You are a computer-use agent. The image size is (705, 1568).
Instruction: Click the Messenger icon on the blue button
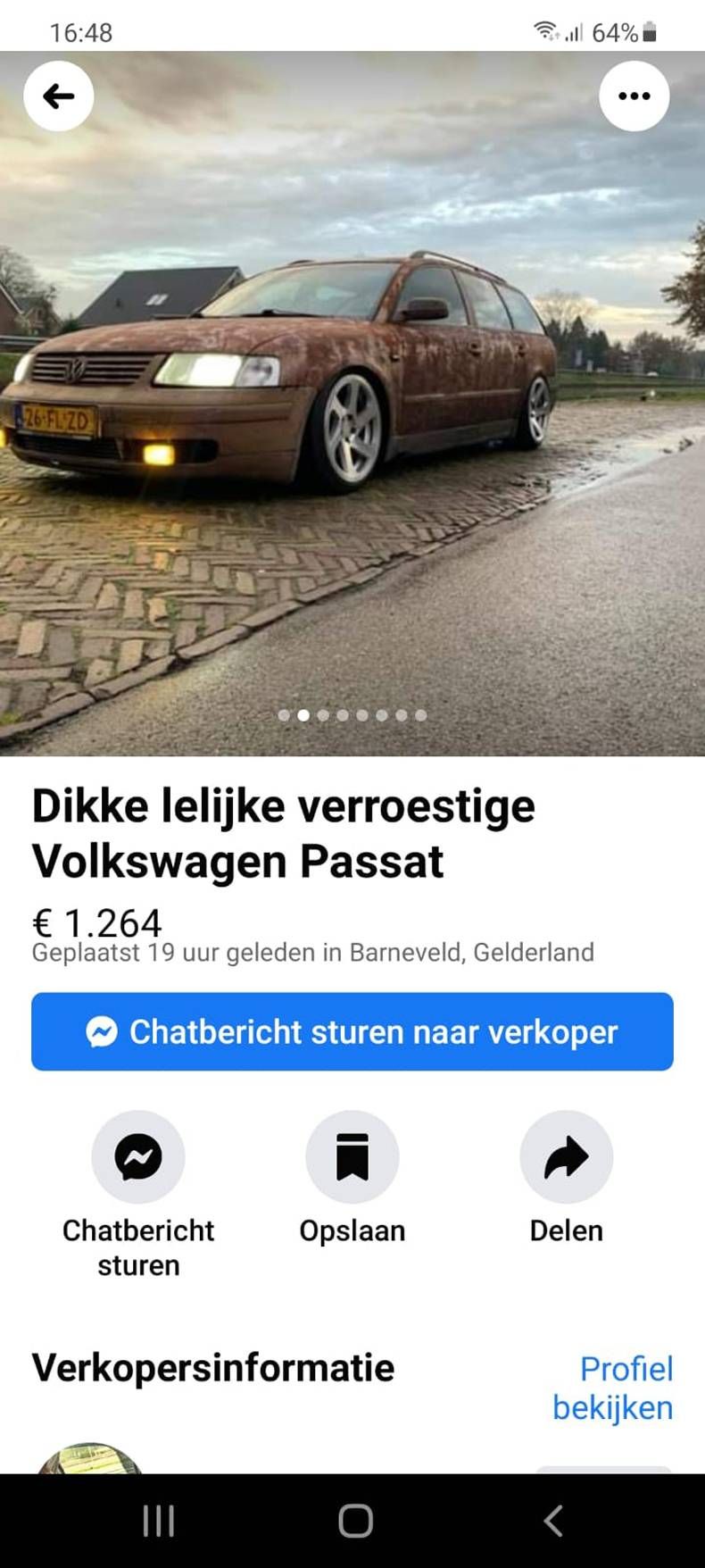pyautogui.click(x=102, y=1031)
